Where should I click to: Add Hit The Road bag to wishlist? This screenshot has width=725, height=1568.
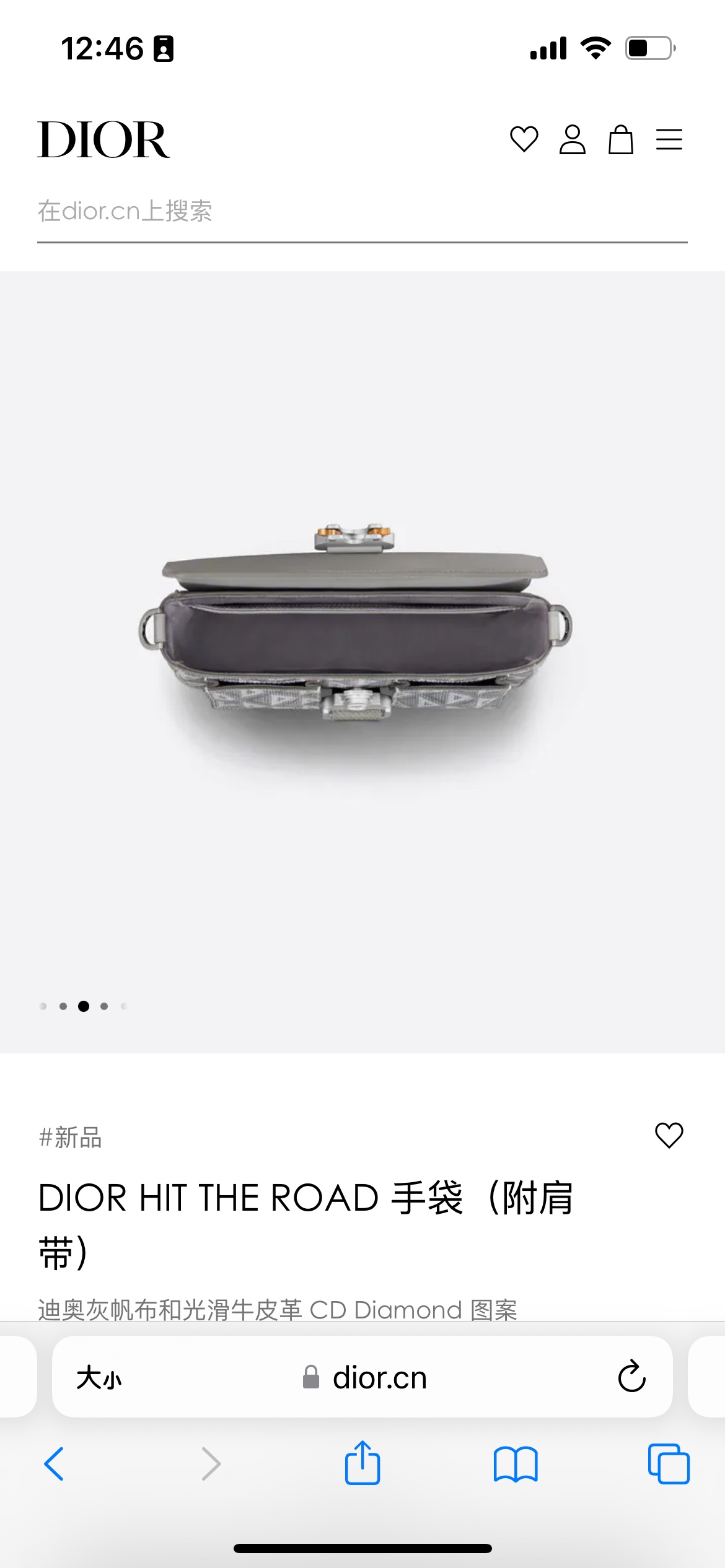(669, 1135)
